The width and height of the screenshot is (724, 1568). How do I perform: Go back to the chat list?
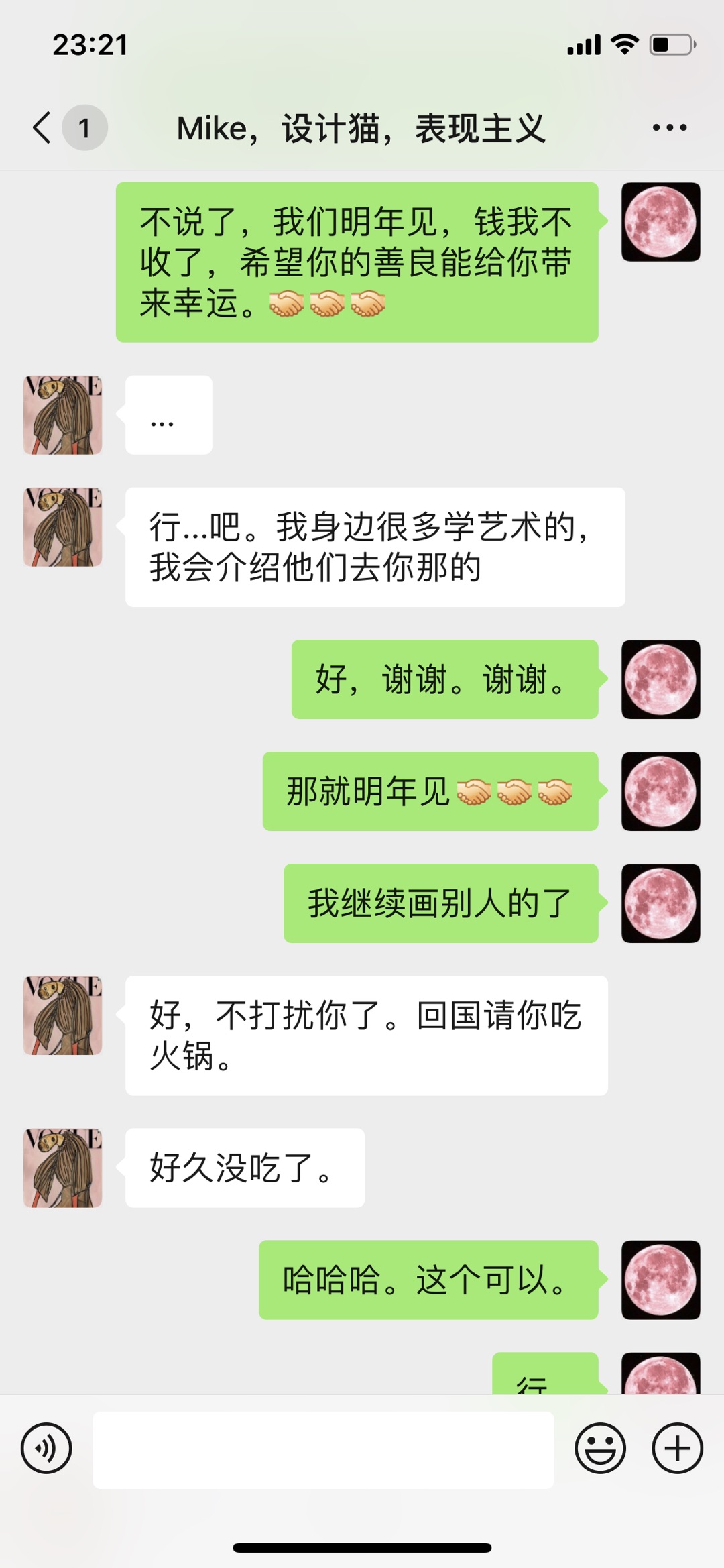pyautogui.click(x=43, y=127)
